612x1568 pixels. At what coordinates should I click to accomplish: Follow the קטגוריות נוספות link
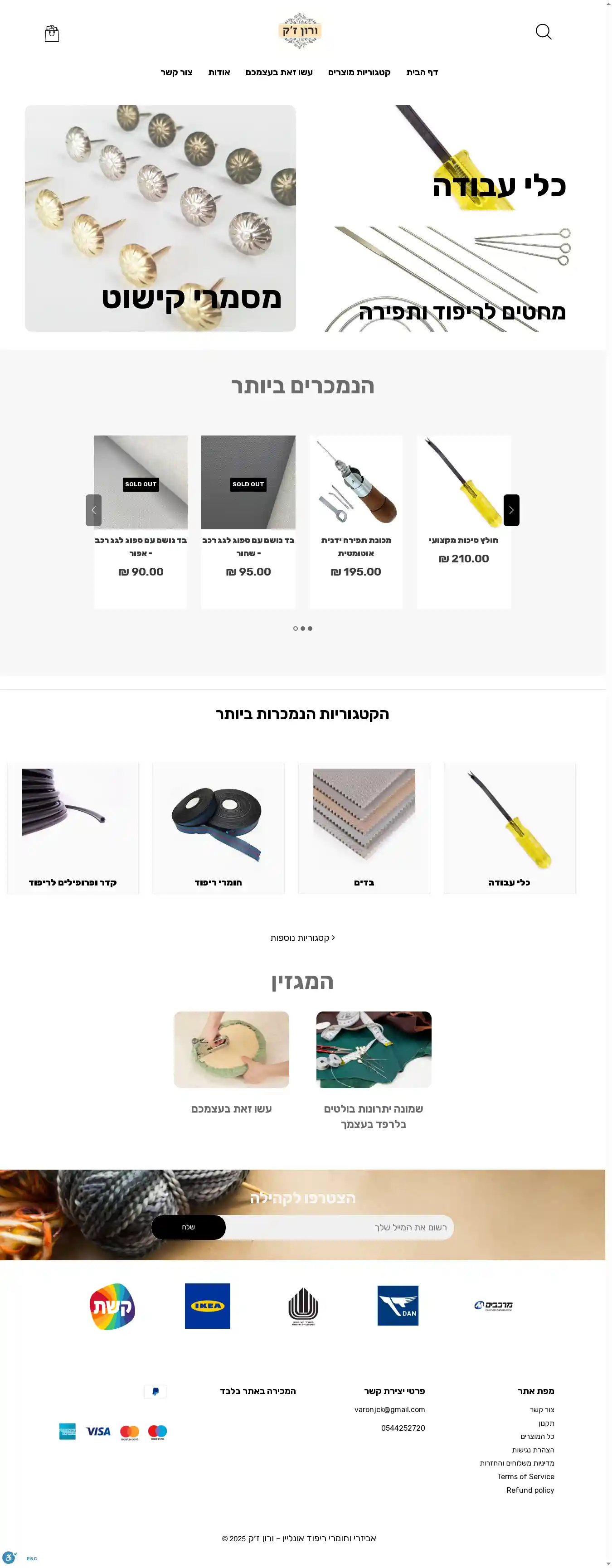tap(302, 938)
